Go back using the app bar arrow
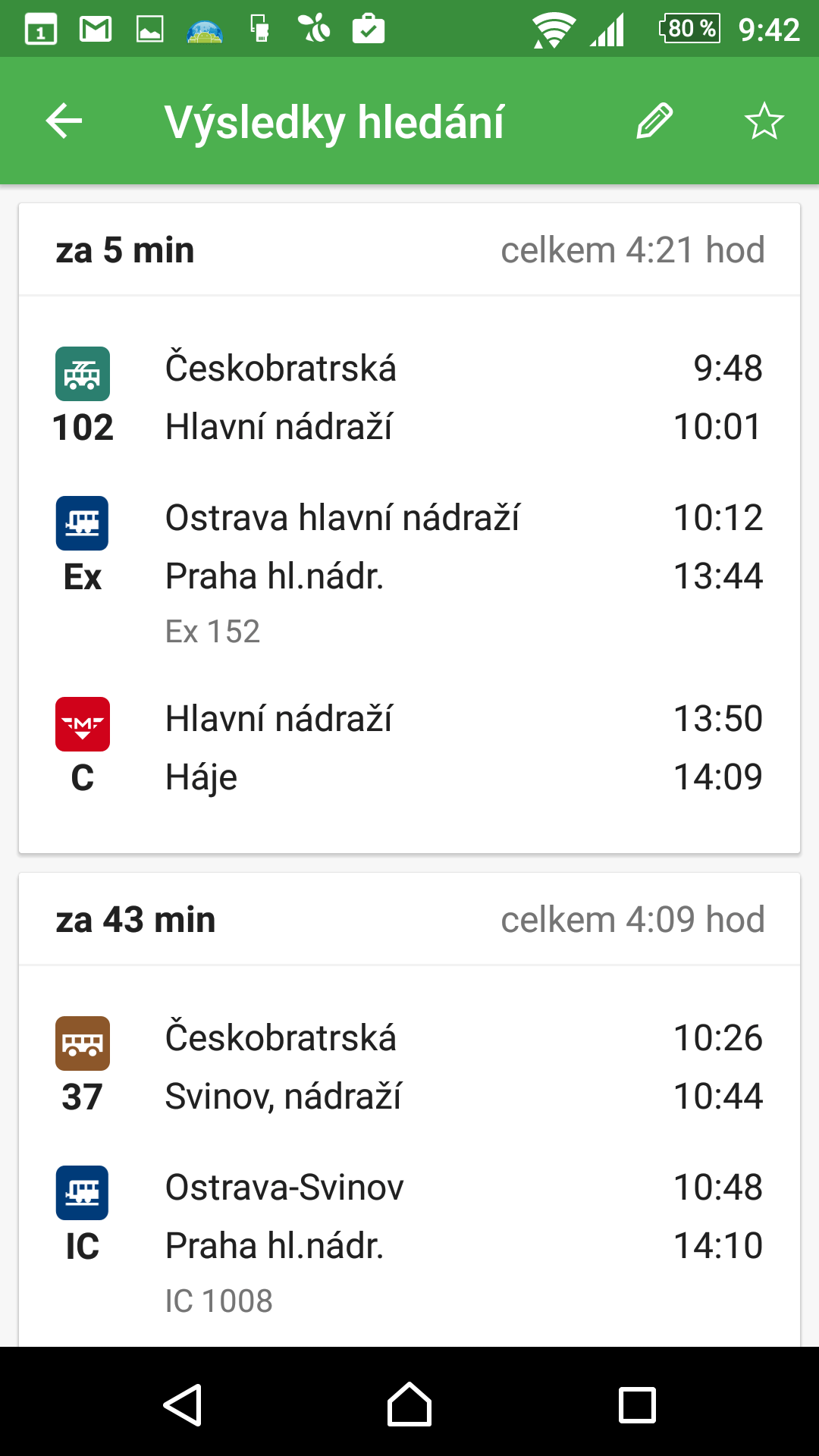 (x=64, y=121)
